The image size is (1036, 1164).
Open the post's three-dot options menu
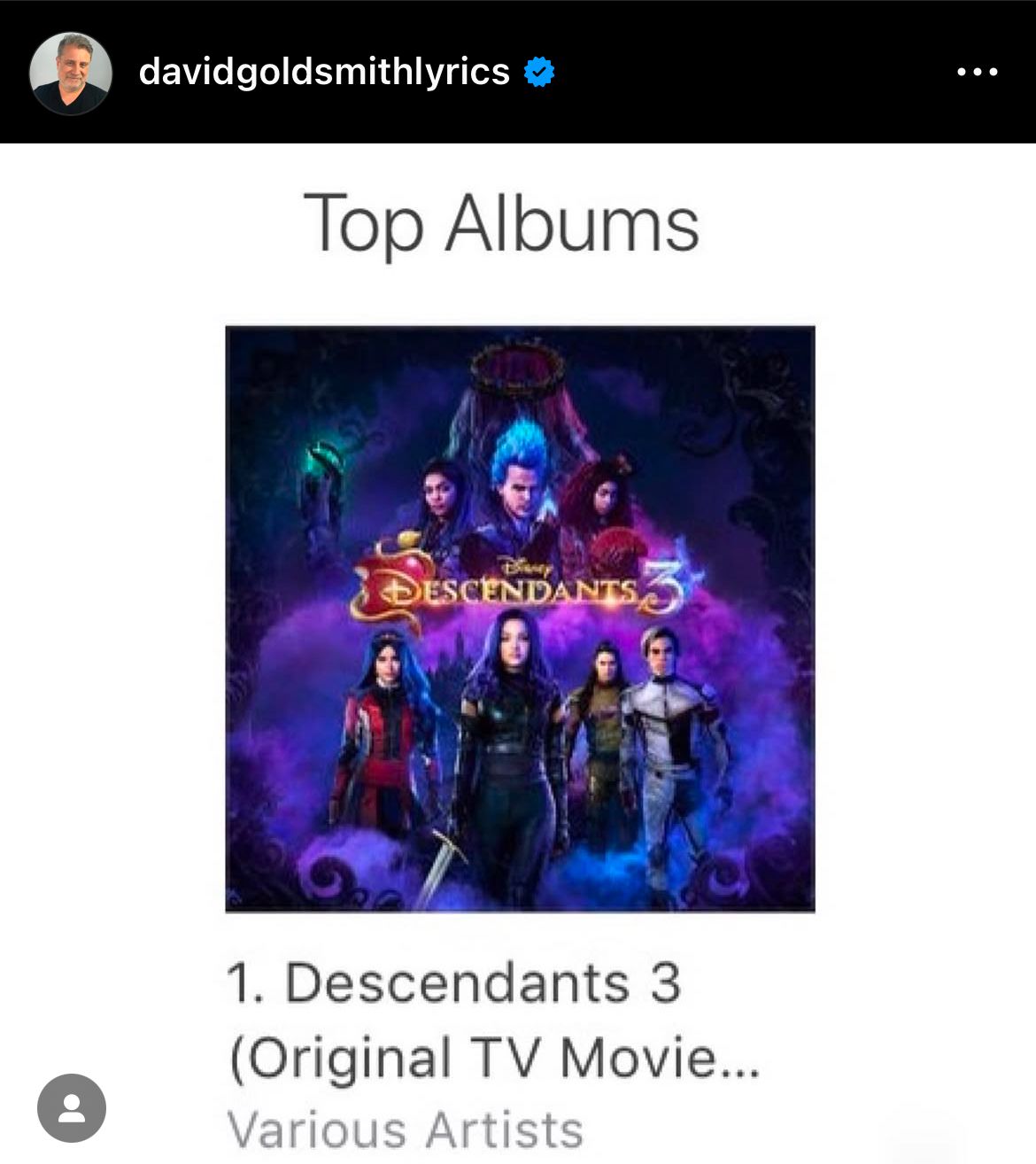[x=978, y=73]
